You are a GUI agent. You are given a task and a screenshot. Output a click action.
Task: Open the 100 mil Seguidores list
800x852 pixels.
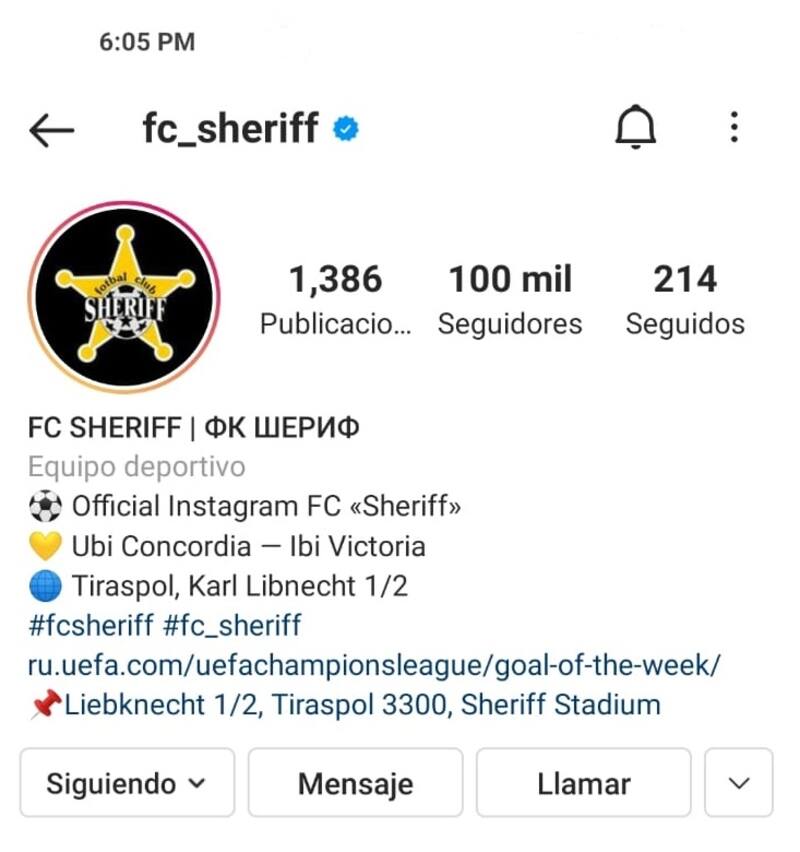(x=510, y=299)
